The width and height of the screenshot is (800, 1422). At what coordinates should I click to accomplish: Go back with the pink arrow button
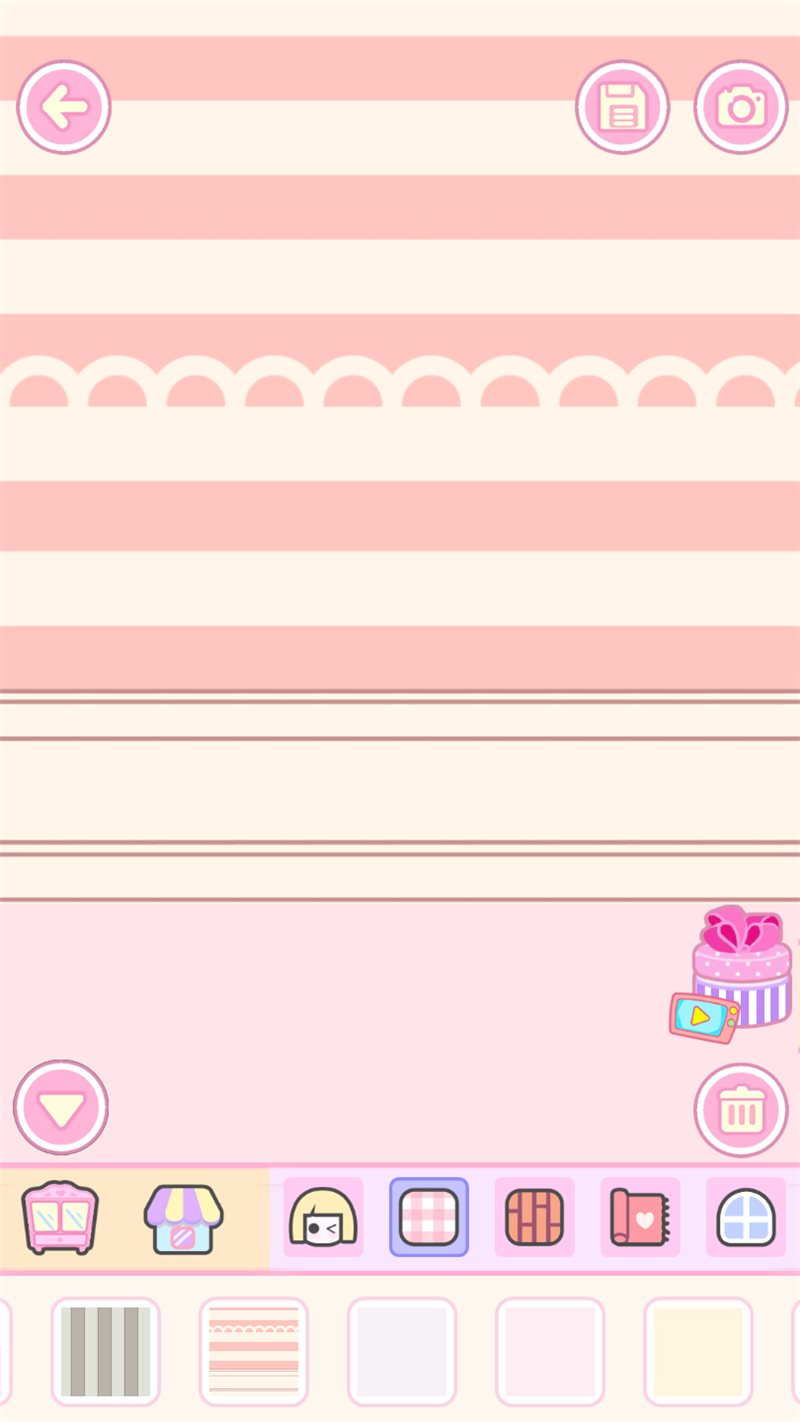[x=64, y=107]
